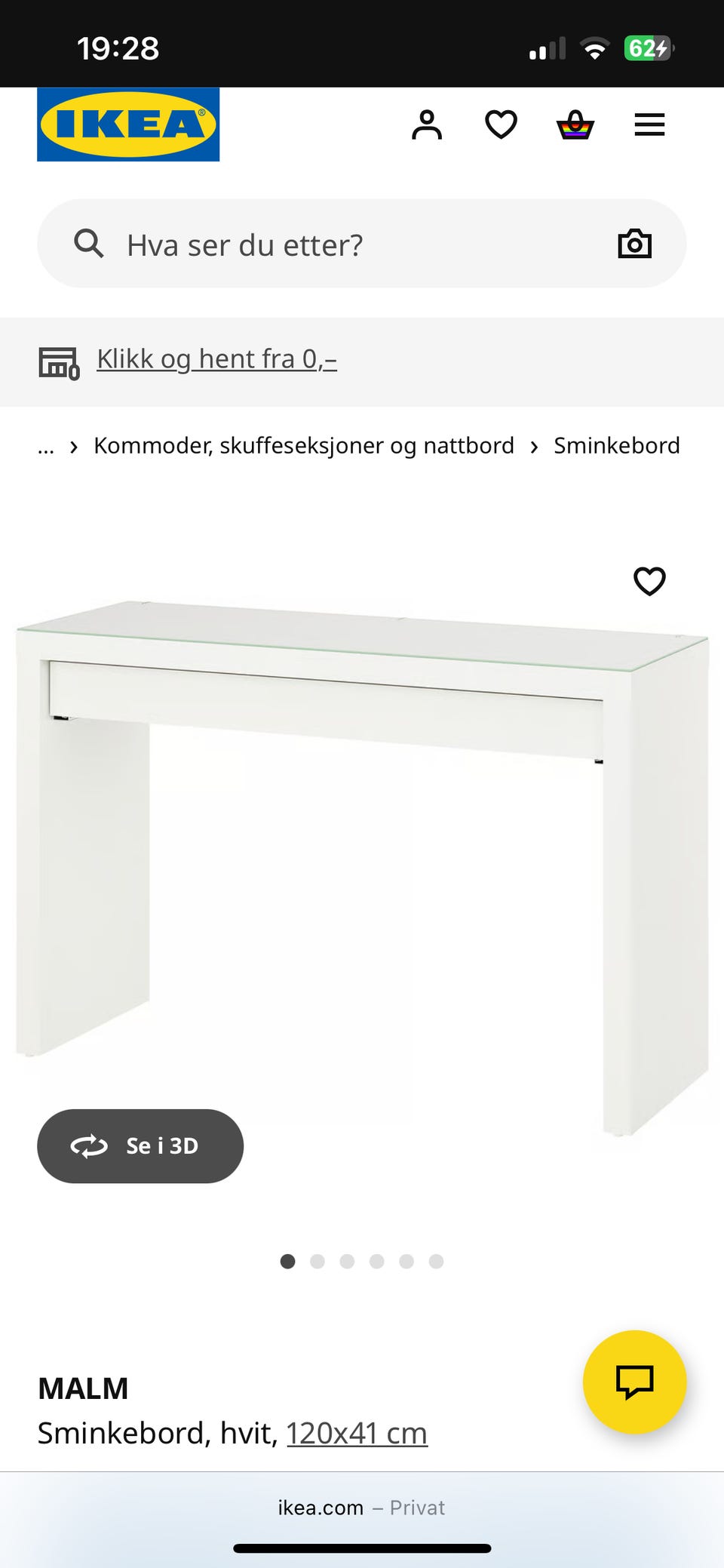Open the favorites heart icon in header
This screenshot has height=1568, width=724.
point(500,125)
